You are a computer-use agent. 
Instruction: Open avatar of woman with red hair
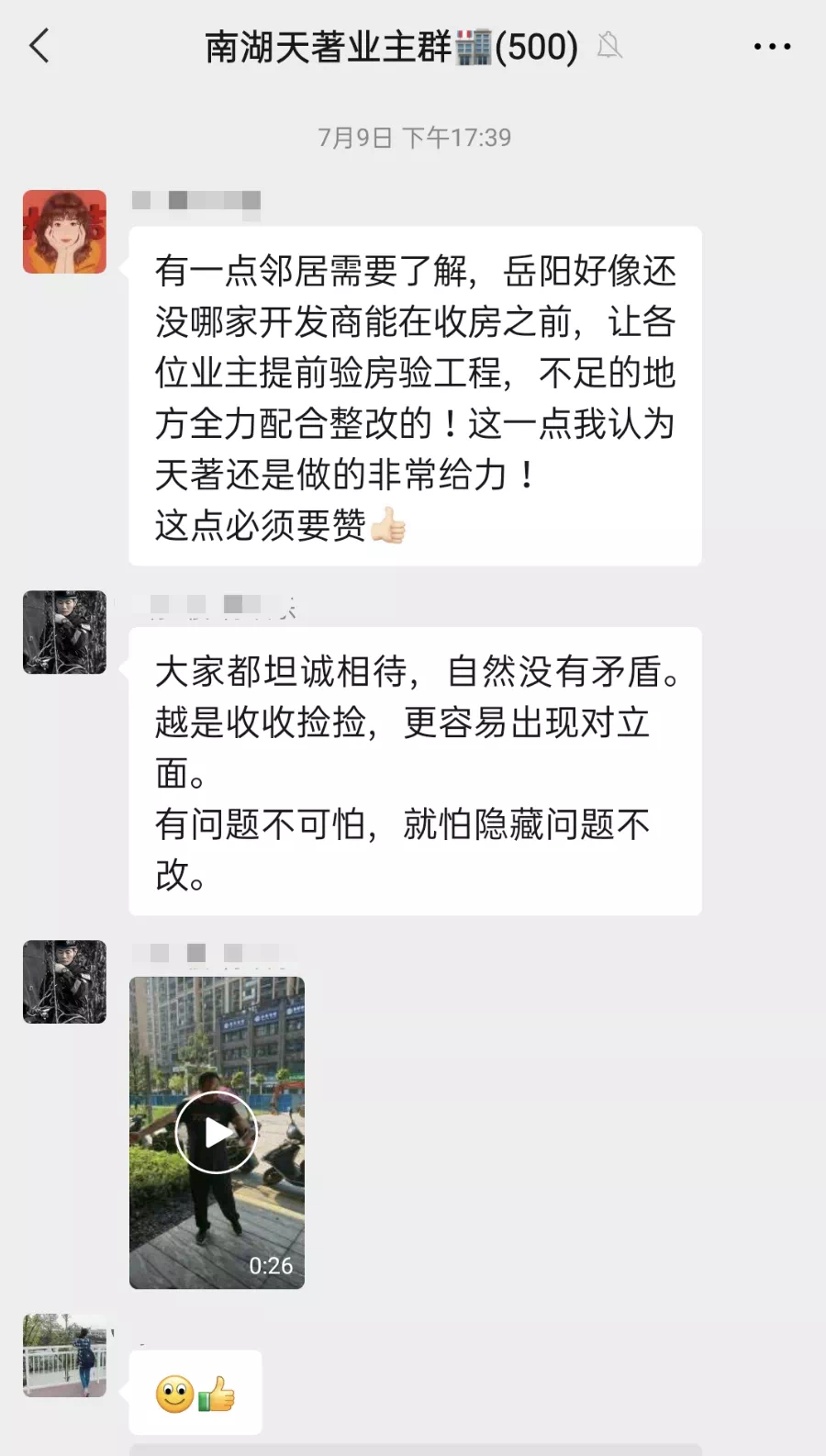click(x=64, y=232)
